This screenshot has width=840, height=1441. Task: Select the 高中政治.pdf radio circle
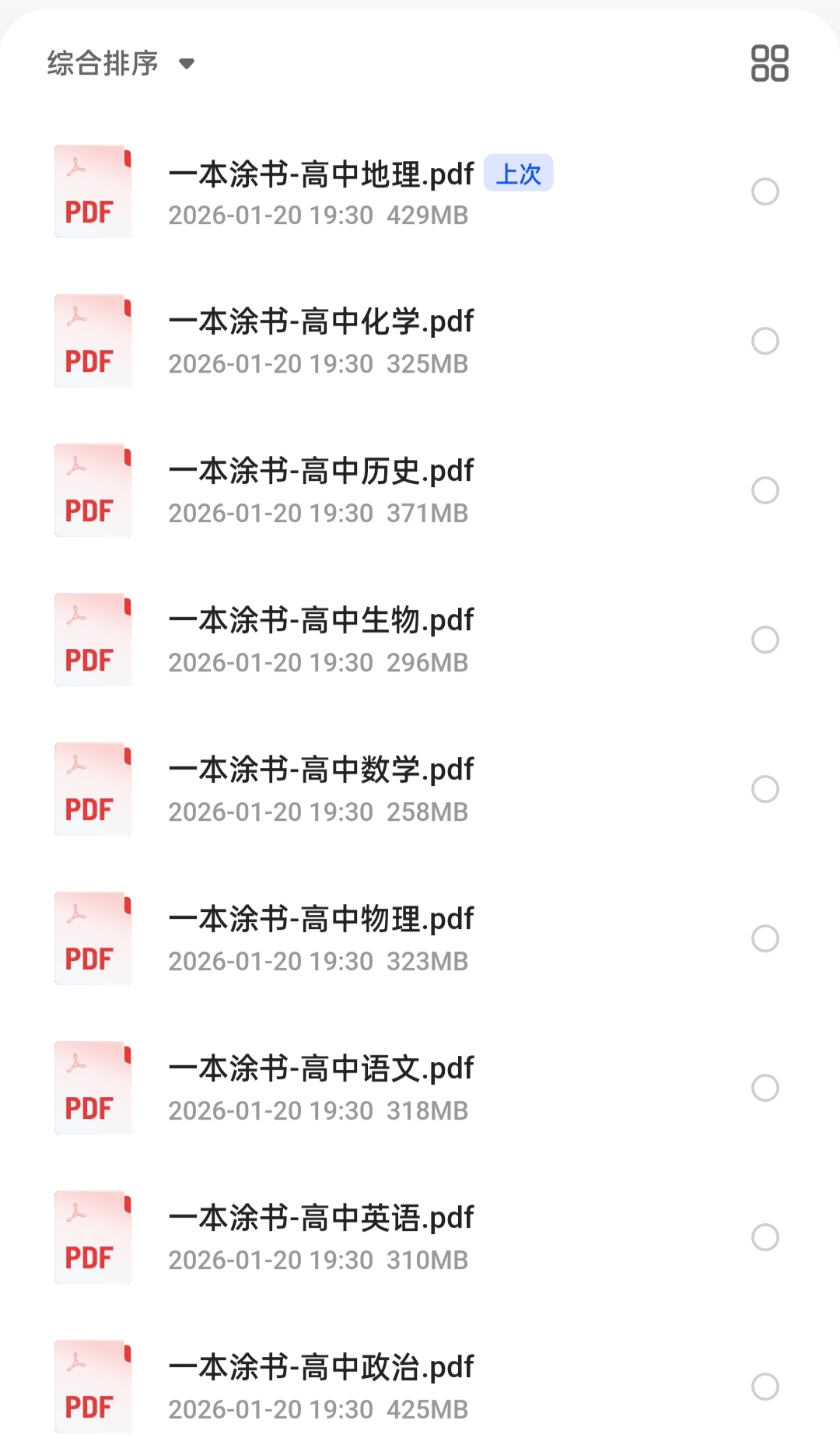[x=765, y=1387]
